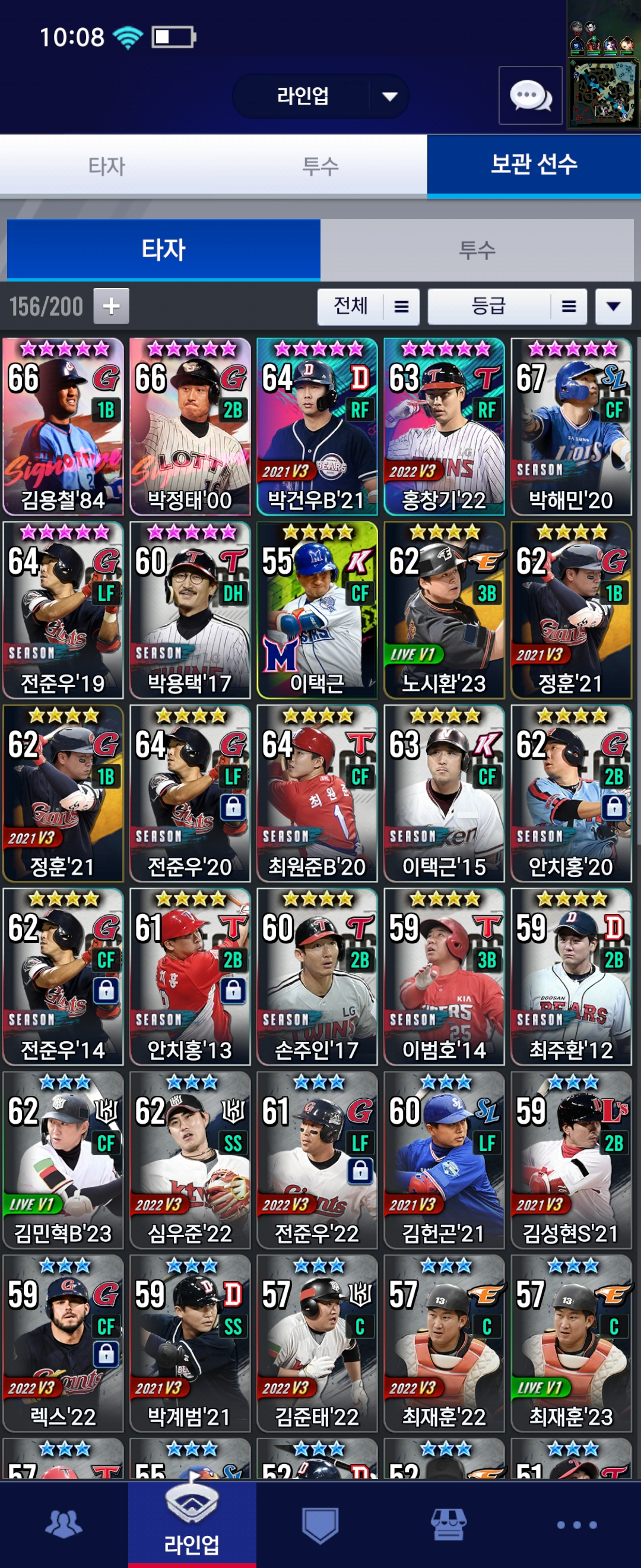Open the three-dots more menu
Viewport: 641px width, 1568px height.
pos(576,1524)
